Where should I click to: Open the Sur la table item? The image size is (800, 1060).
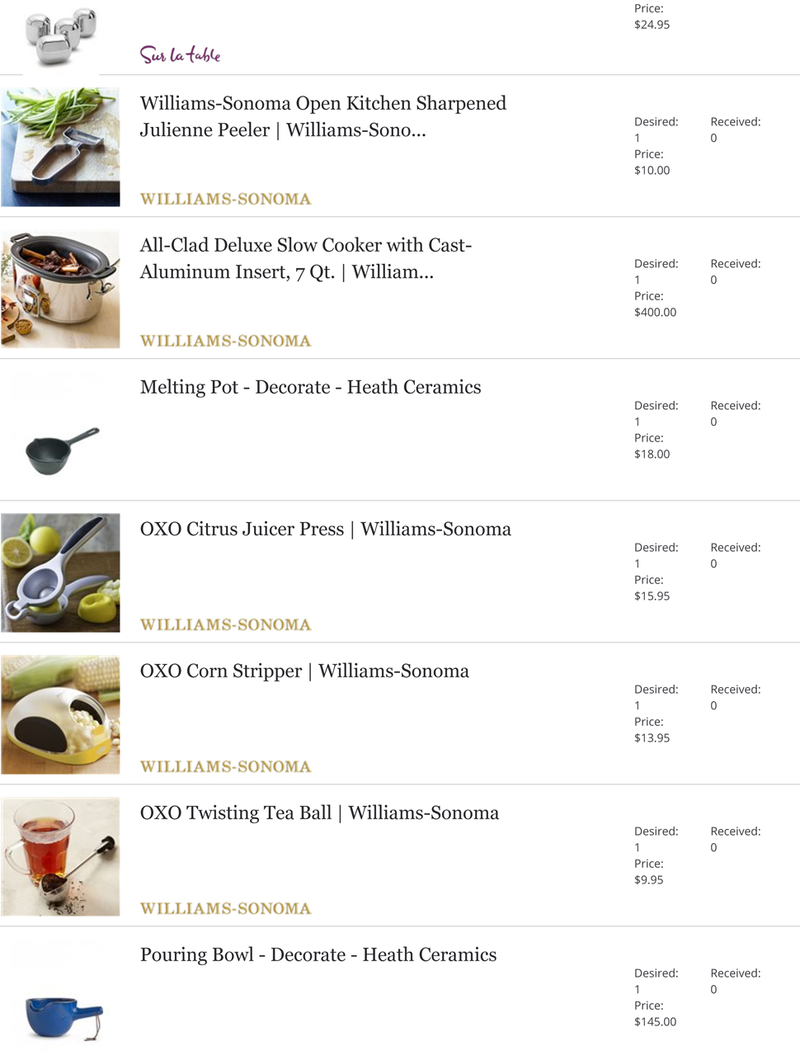[x=180, y=54]
